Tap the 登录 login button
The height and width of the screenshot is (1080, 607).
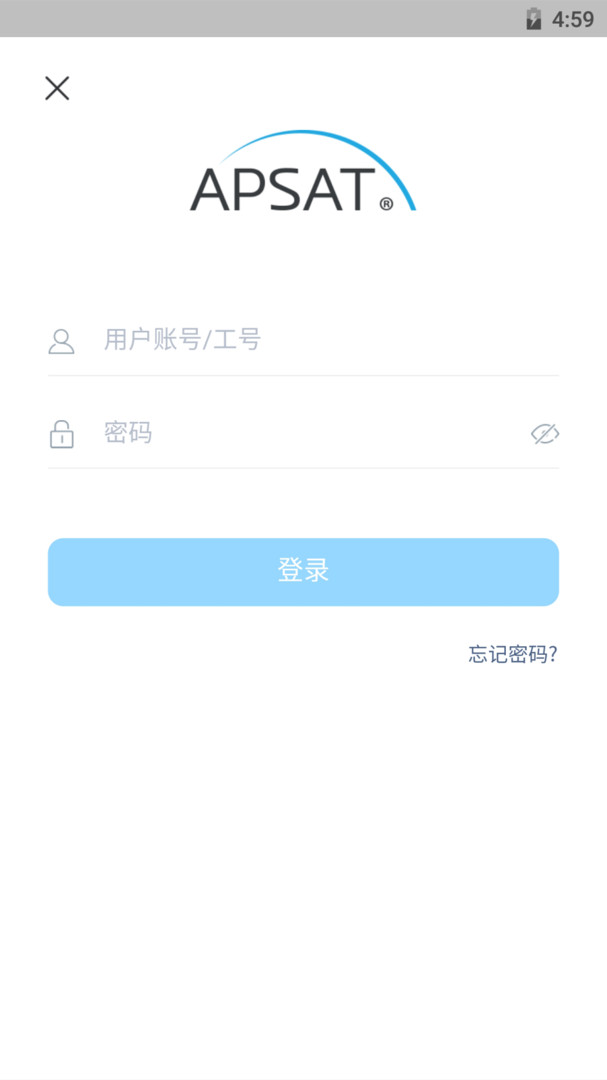point(303,571)
